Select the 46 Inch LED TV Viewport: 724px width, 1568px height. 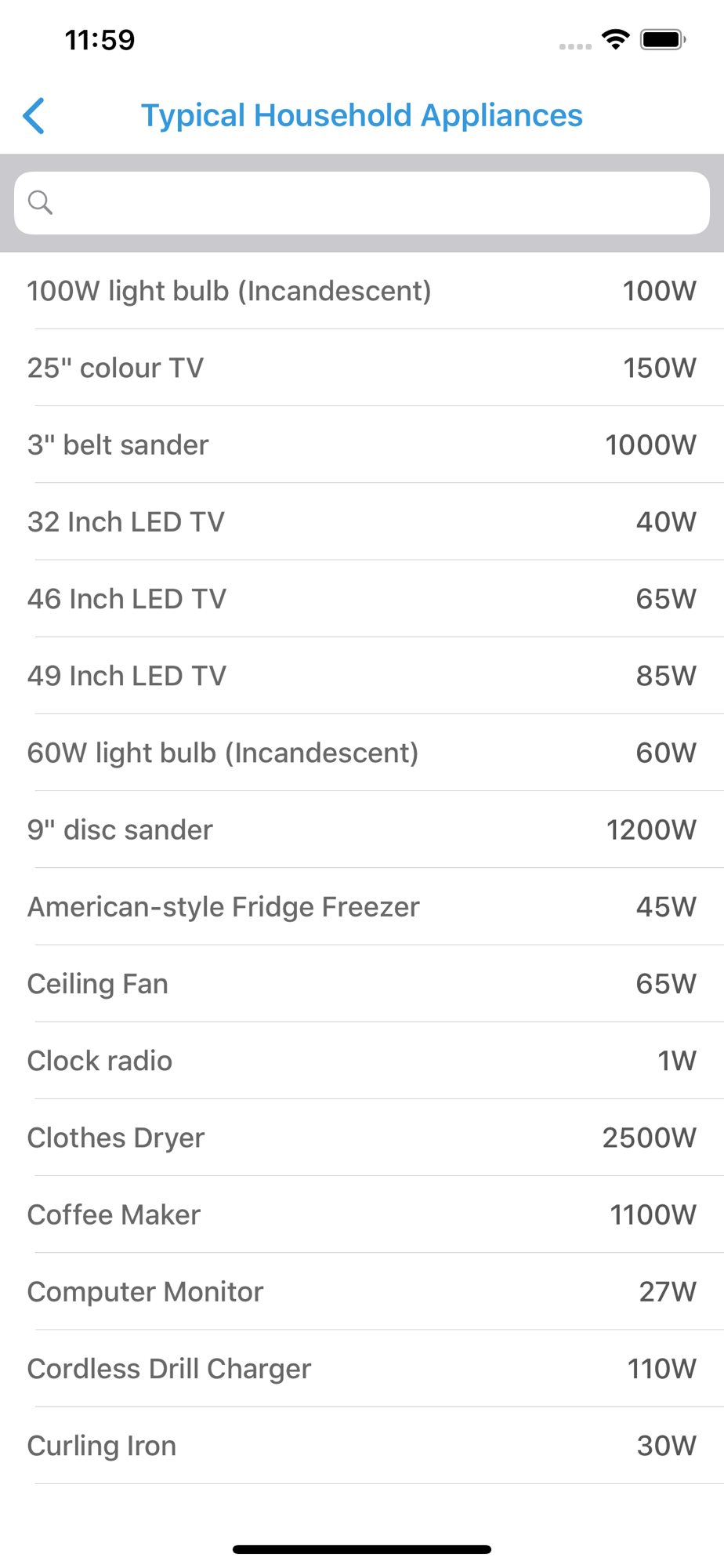pos(362,598)
